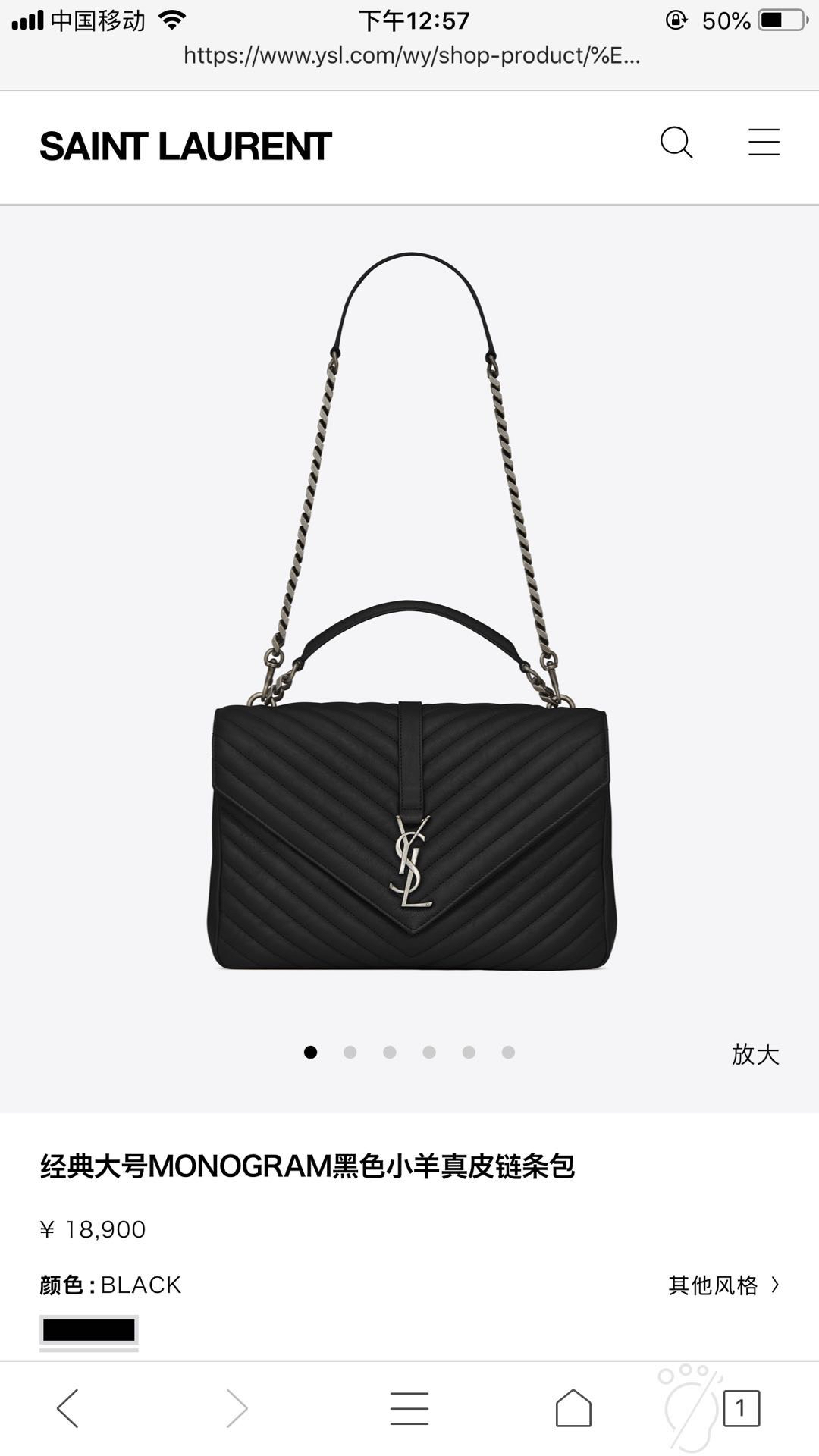Open 其他风格 other styles

point(723,1285)
